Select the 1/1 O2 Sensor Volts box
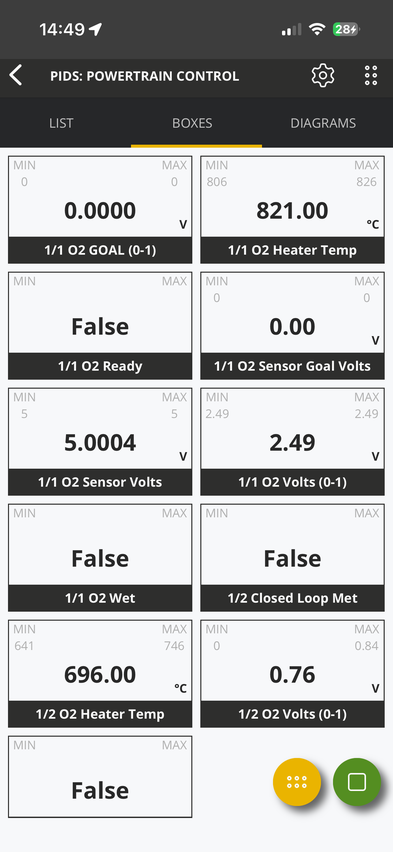This screenshot has width=393, height=852. coord(100,442)
